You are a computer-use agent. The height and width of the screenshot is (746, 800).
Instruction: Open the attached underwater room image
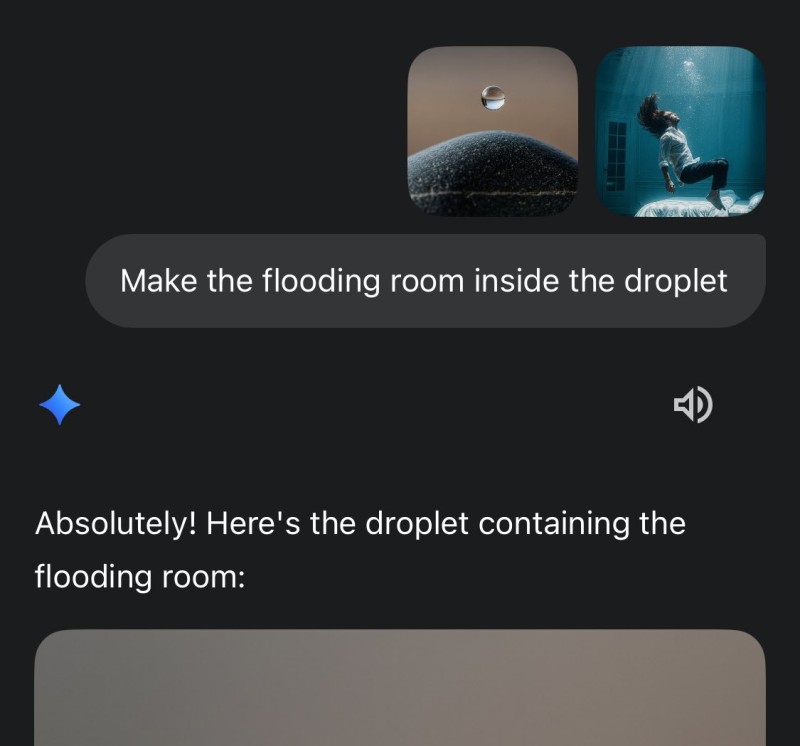point(680,131)
